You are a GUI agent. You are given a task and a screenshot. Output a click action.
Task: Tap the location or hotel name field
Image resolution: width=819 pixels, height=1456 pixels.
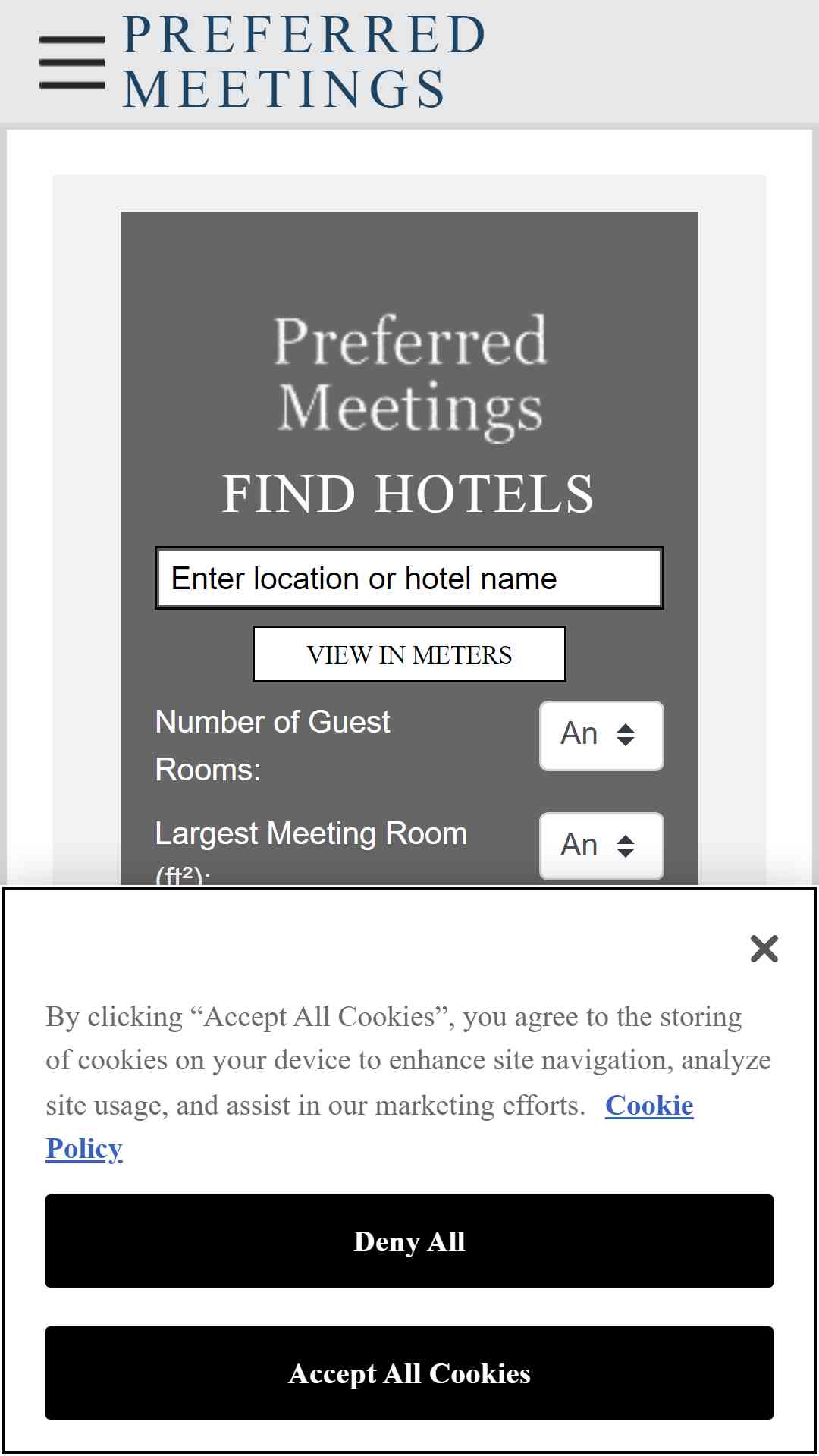tap(409, 578)
